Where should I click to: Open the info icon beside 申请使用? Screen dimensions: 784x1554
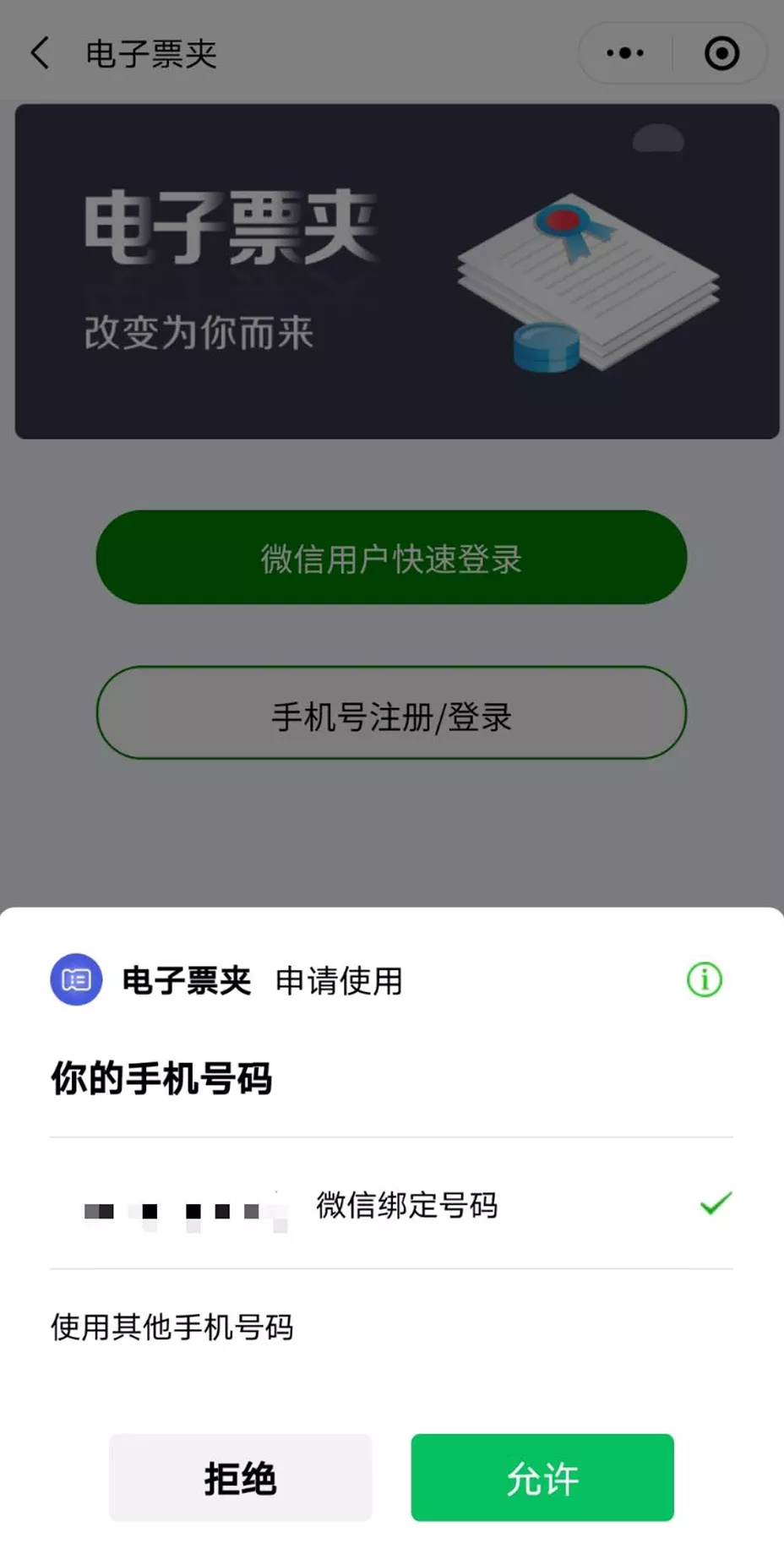coord(704,980)
